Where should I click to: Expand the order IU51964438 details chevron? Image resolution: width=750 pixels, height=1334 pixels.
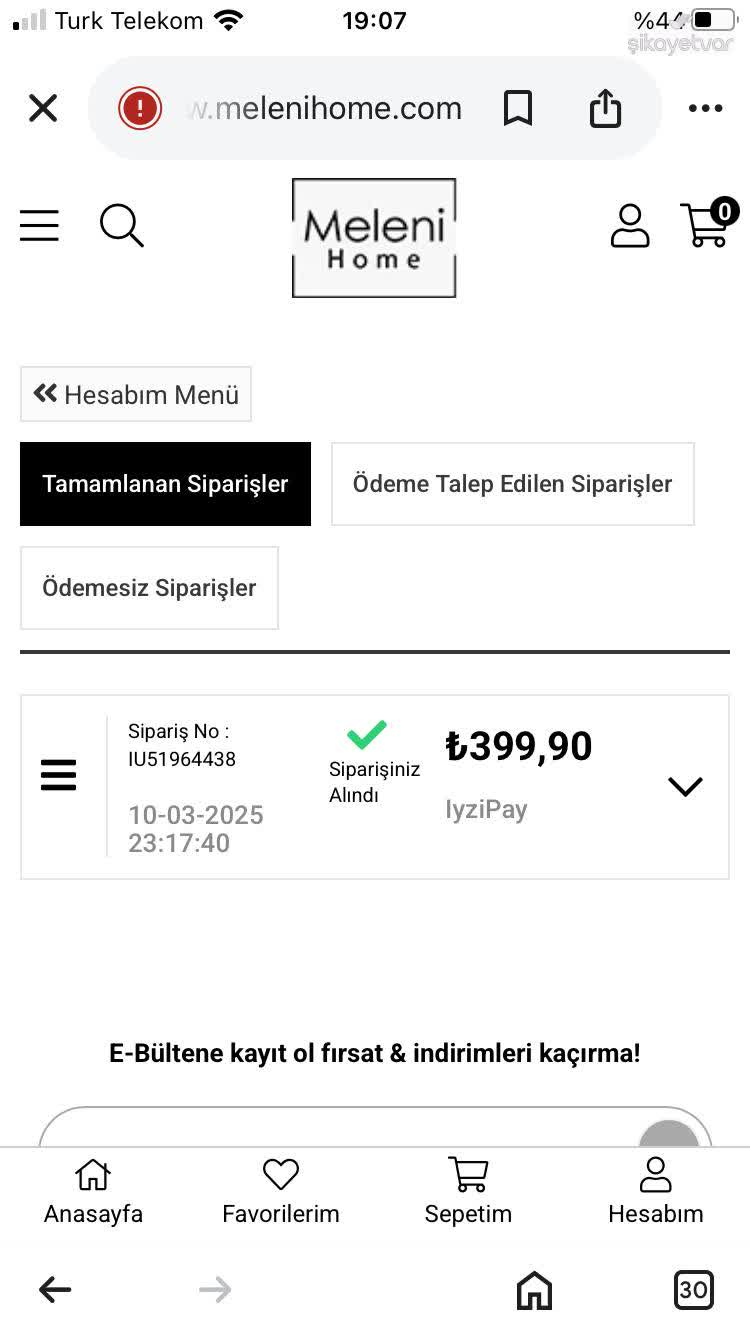coord(685,787)
